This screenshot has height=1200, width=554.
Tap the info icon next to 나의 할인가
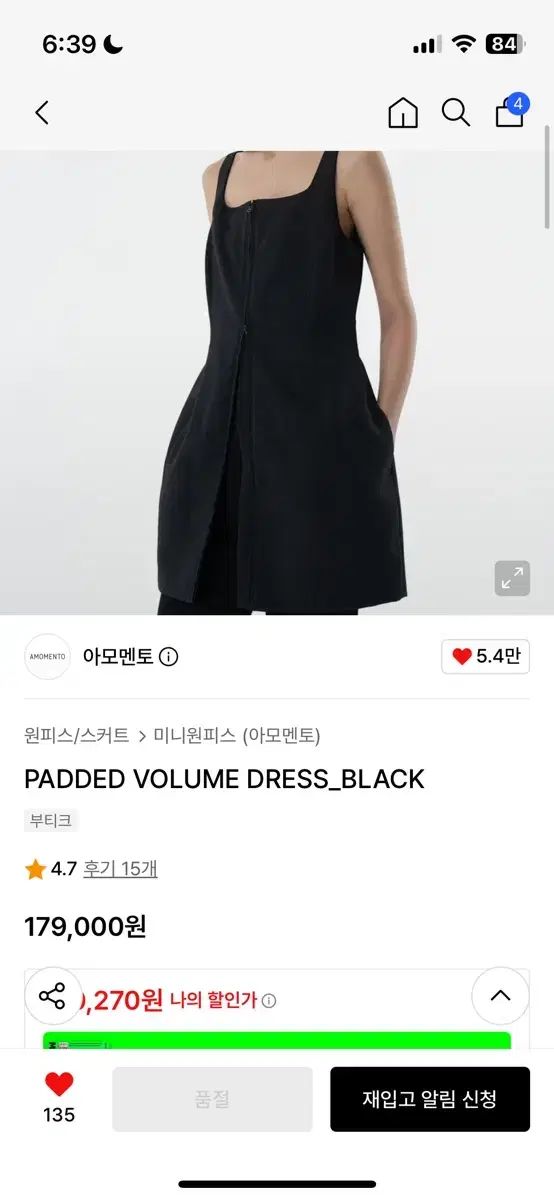tap(269, 1000)
